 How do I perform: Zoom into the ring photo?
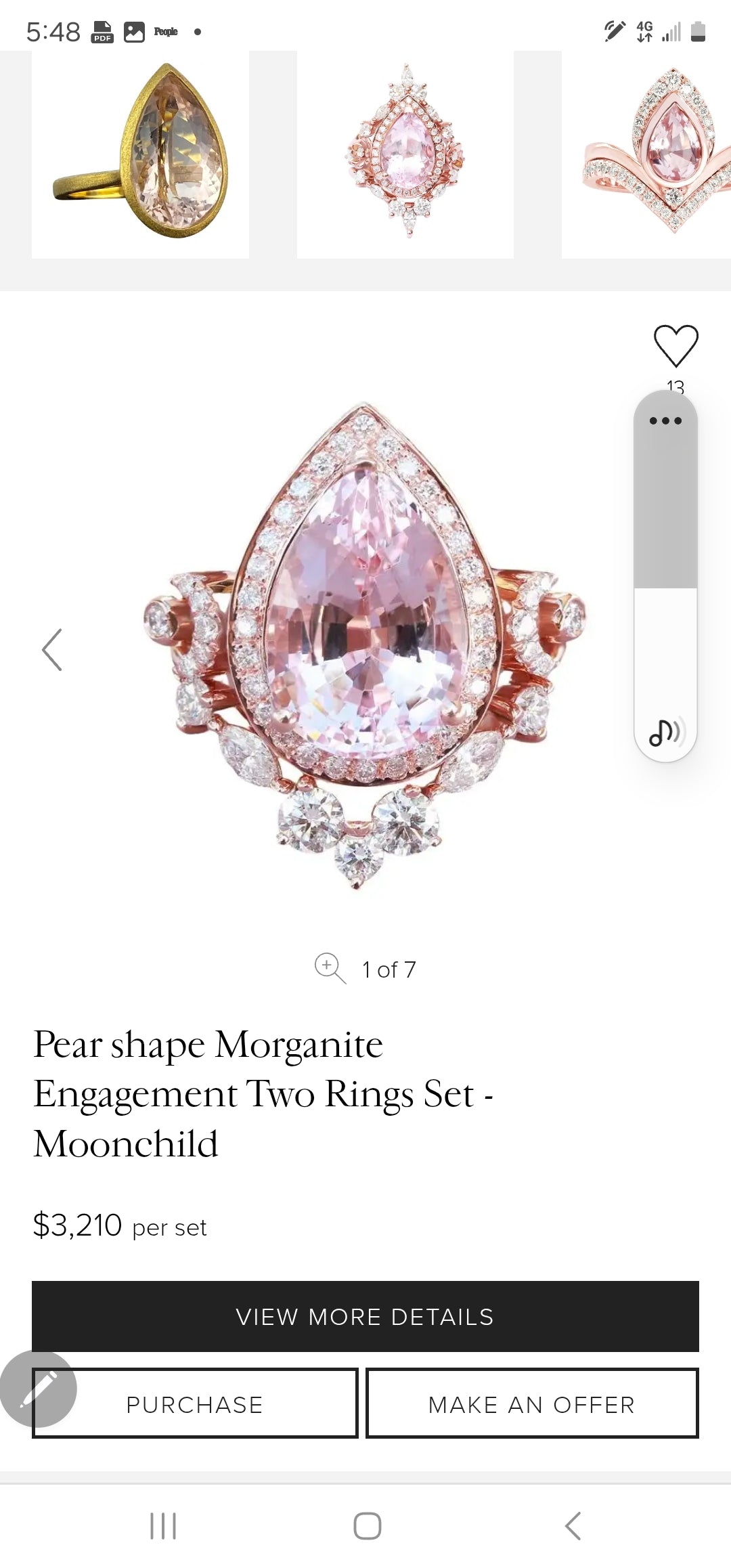point(330,969)
